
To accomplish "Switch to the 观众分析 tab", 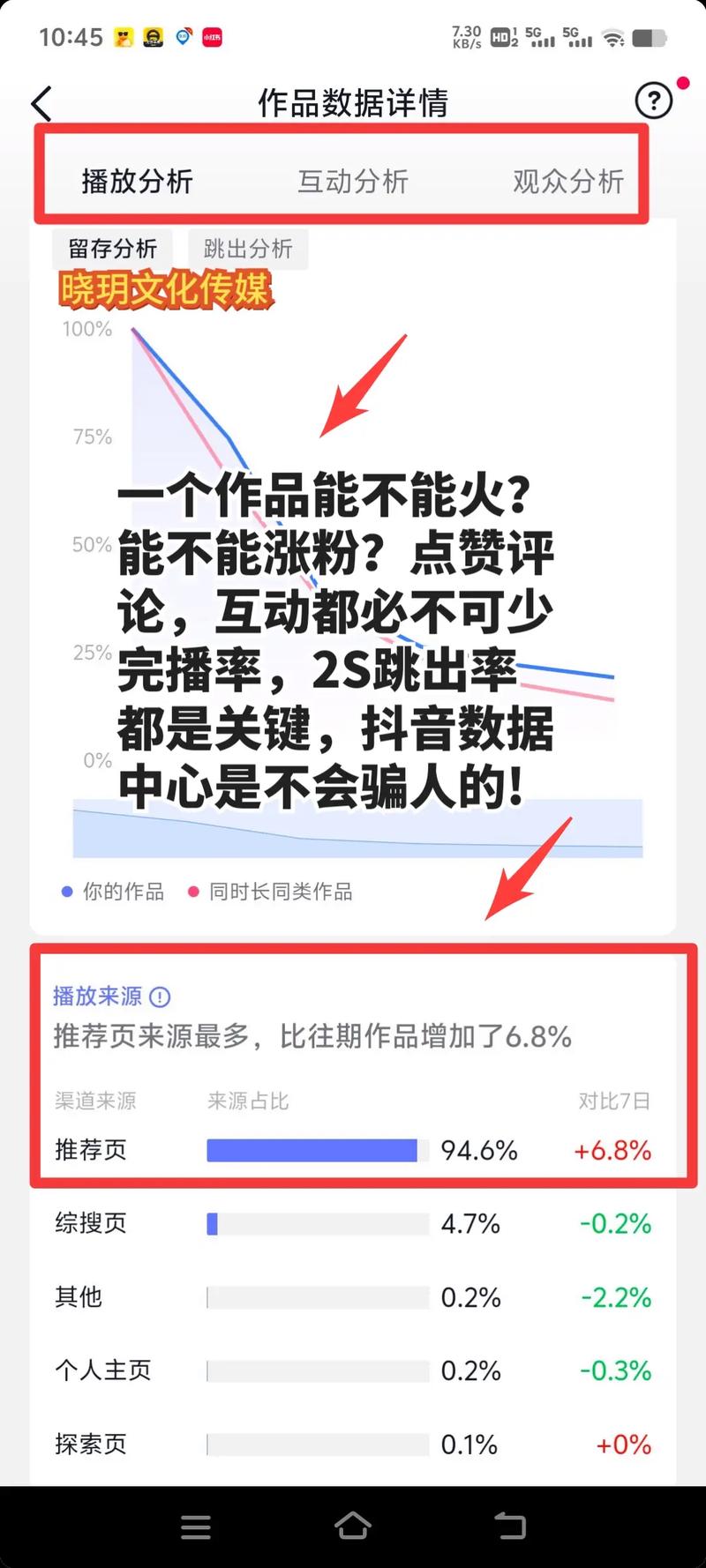I will coord(568,182).
